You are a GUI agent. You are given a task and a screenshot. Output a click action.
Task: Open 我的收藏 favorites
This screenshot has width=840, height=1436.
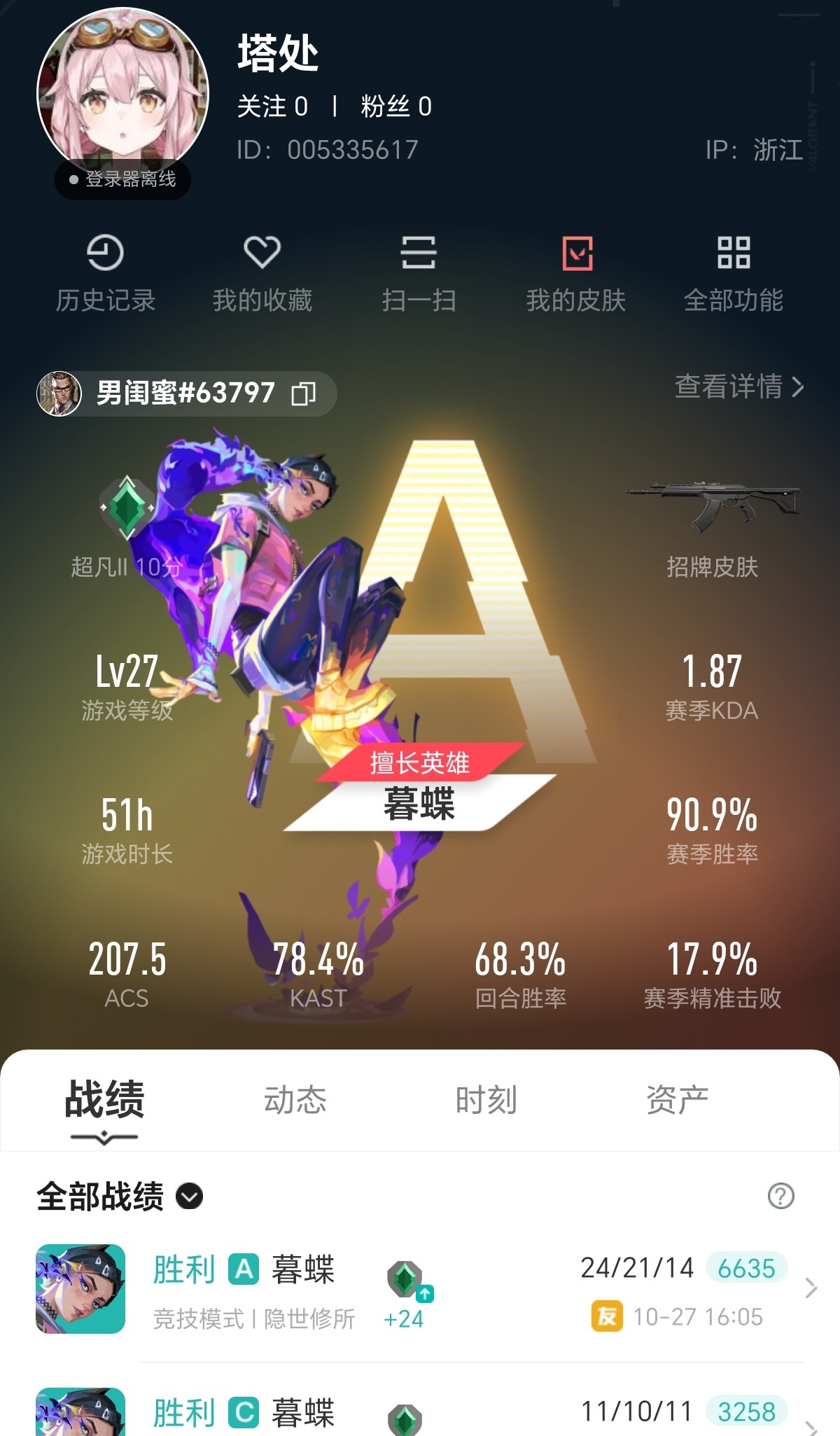[262, 272]
